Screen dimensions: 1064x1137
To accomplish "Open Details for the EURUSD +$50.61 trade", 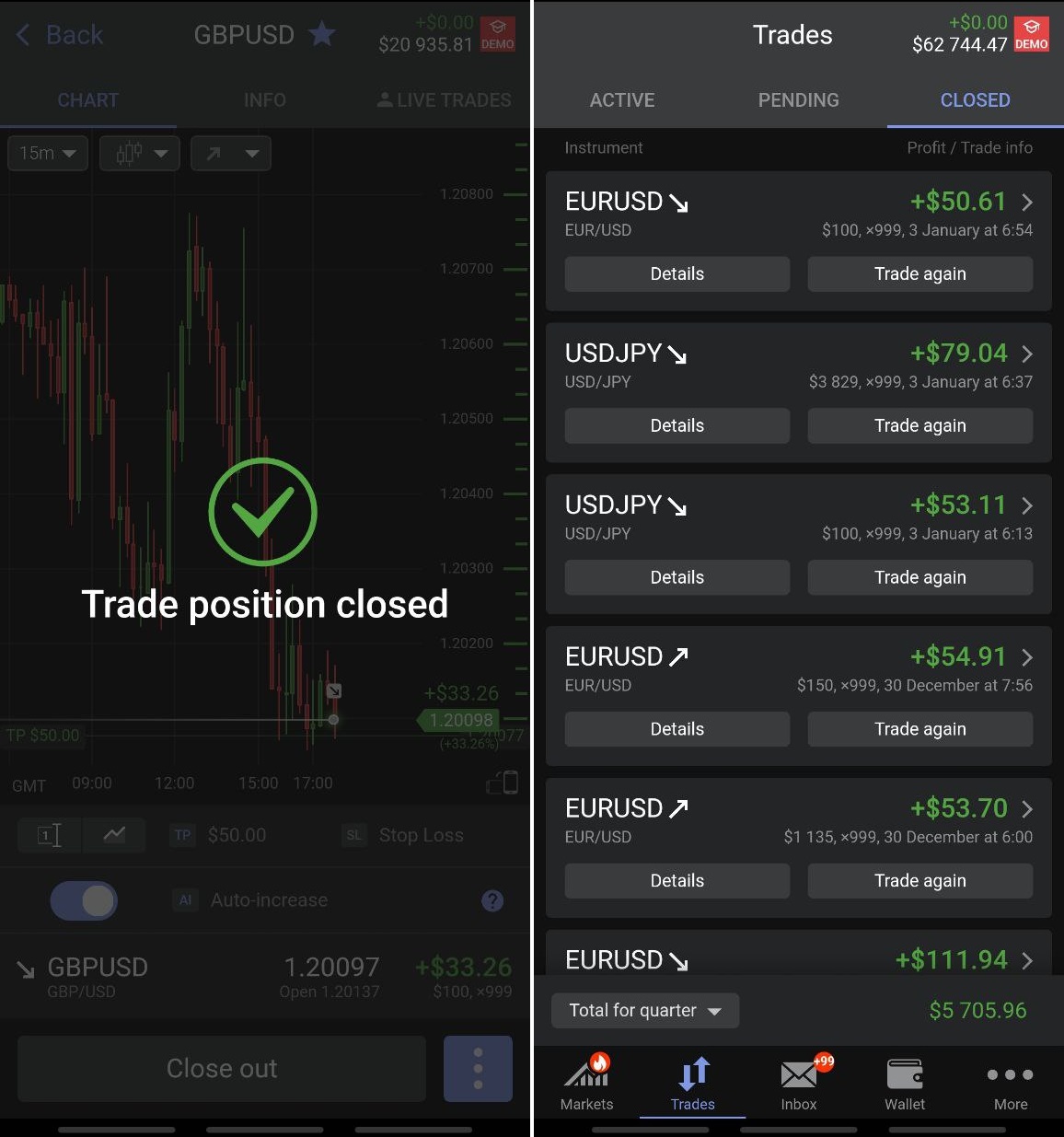I will (x=677, y=273).
